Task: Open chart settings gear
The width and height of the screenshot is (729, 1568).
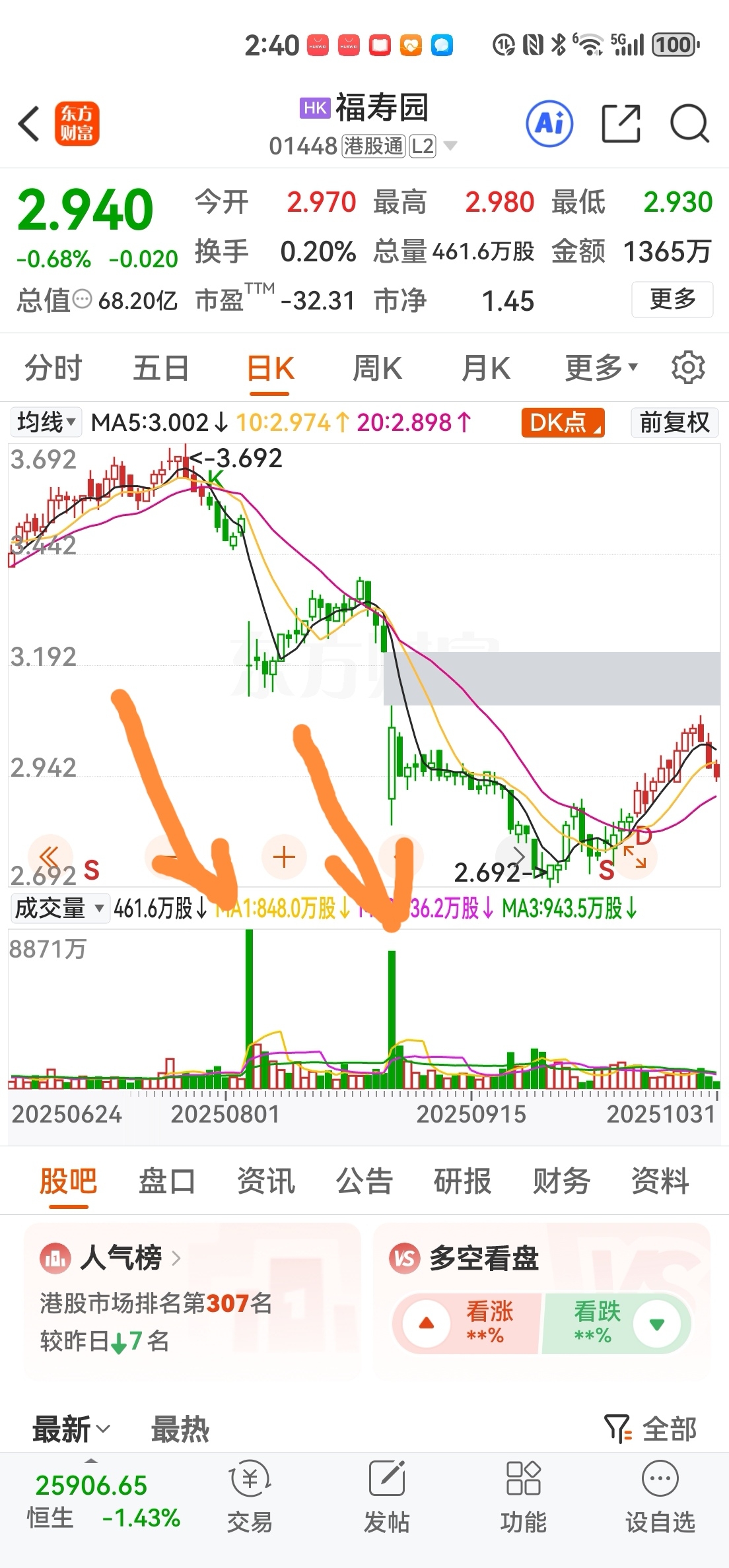Action: [688, 368]
